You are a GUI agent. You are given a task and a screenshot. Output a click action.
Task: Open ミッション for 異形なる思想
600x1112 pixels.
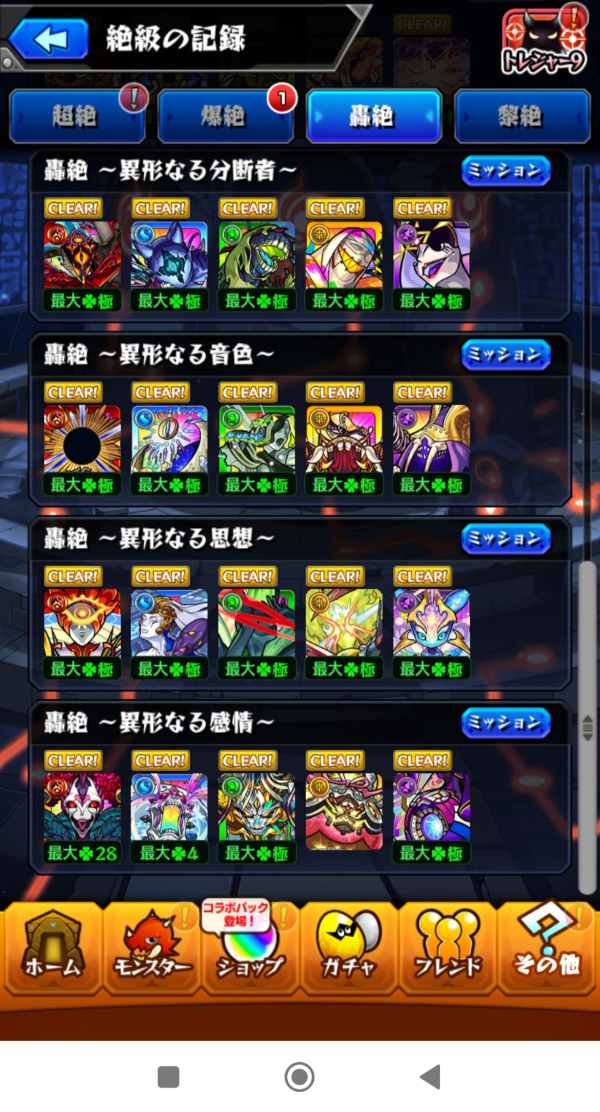[506, 538]
